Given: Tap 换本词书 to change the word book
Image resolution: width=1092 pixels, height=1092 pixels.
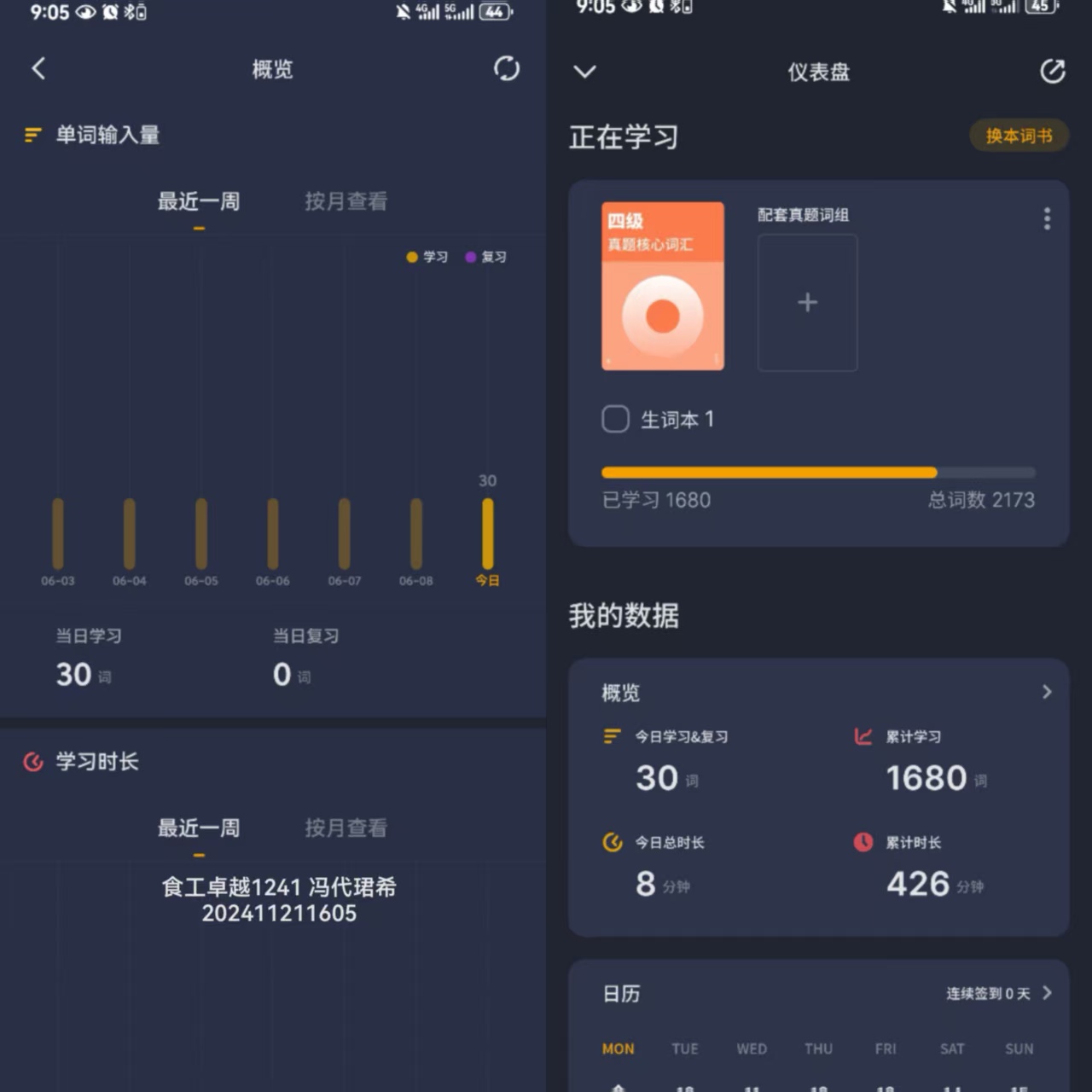Looking at the screenshot, I should tap(1019, 136).
